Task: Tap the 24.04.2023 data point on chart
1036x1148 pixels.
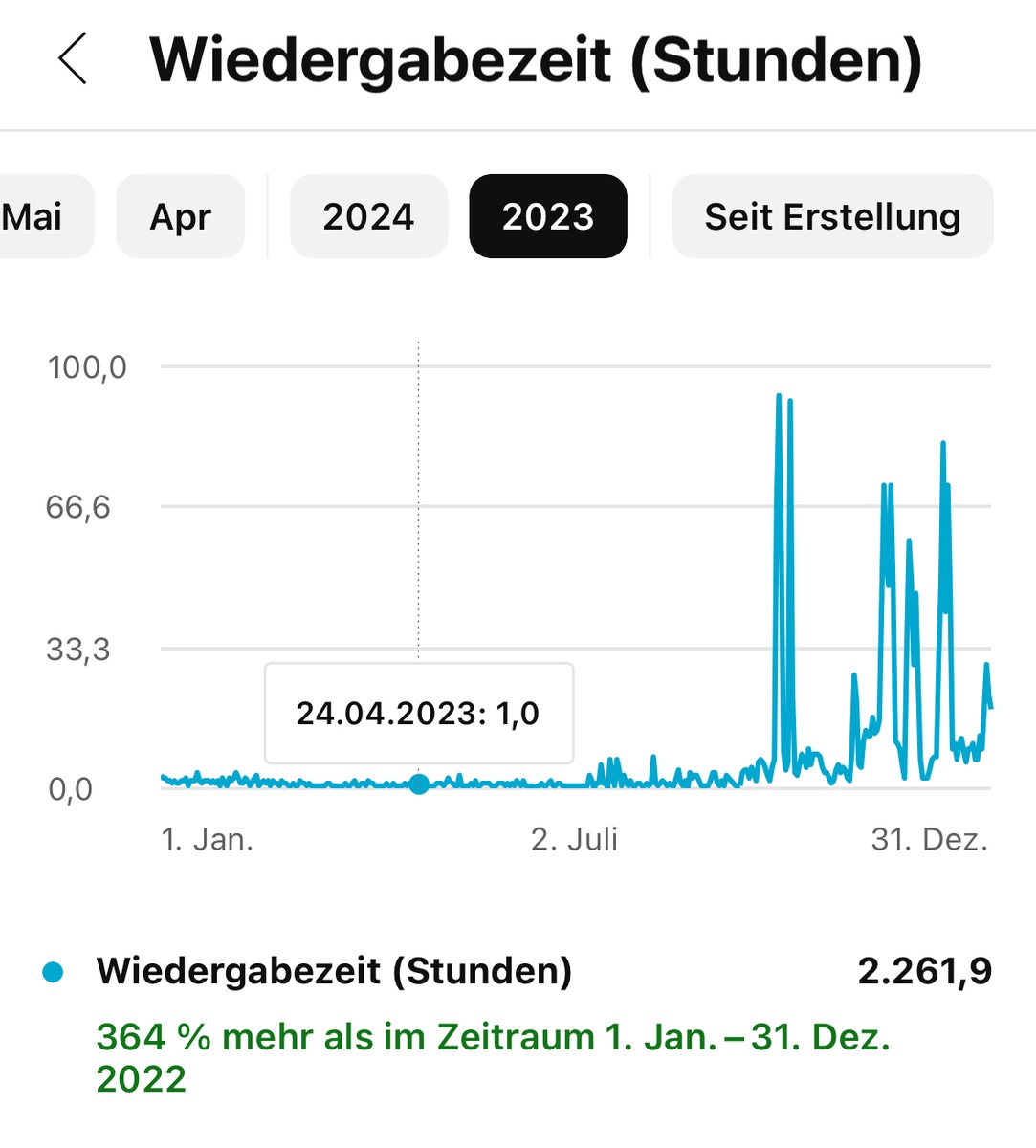Action: pos(419,784)
